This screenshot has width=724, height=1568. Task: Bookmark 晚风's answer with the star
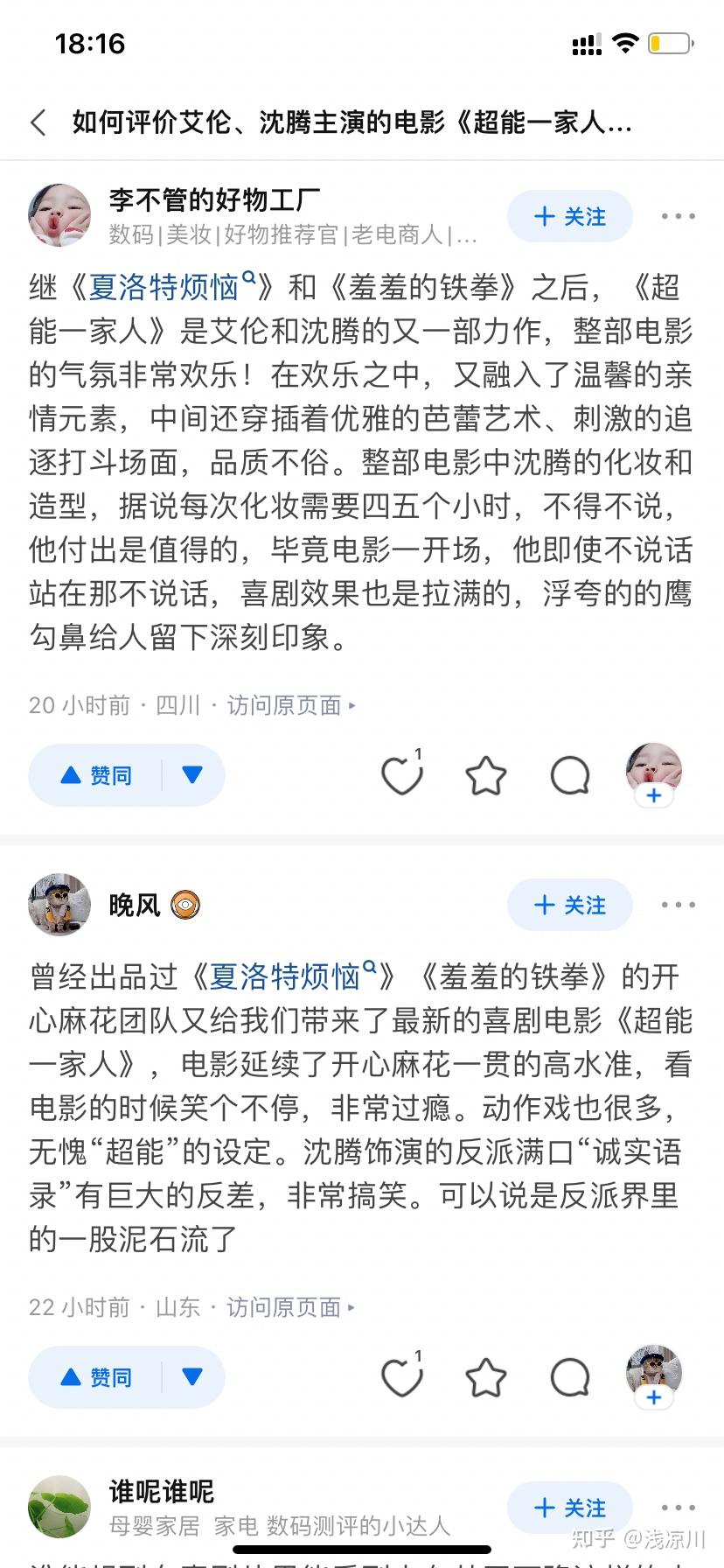pos(485,1377)
